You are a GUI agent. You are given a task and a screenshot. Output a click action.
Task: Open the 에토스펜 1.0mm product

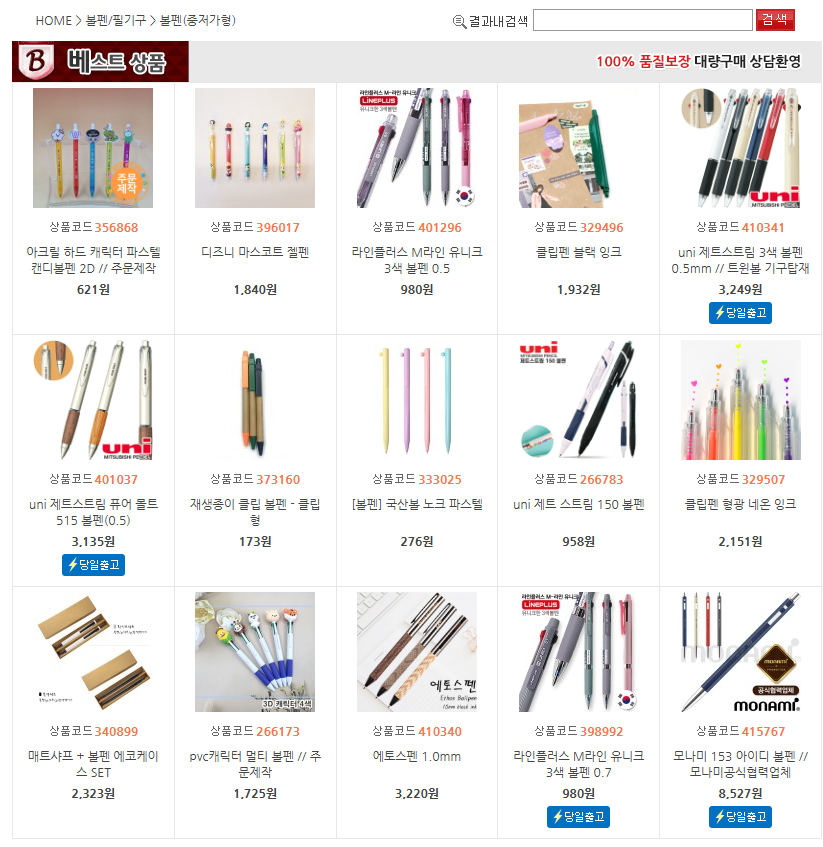click(x=417, y=756)
